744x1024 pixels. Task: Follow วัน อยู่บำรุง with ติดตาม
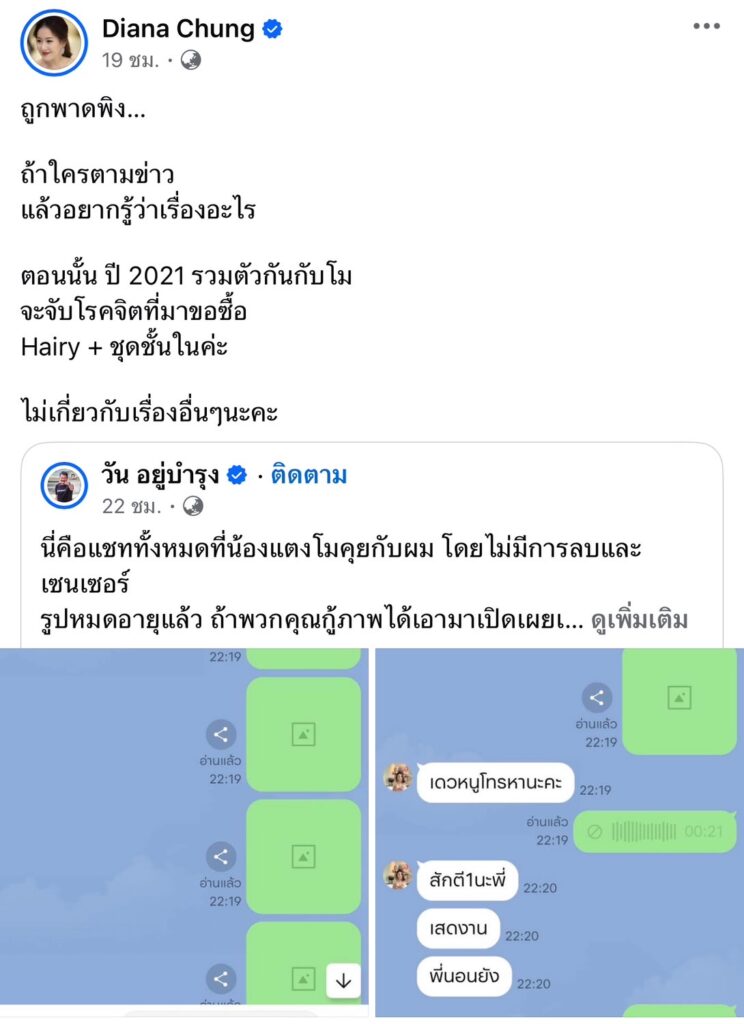pyautogui.click(x=310, y=475)
